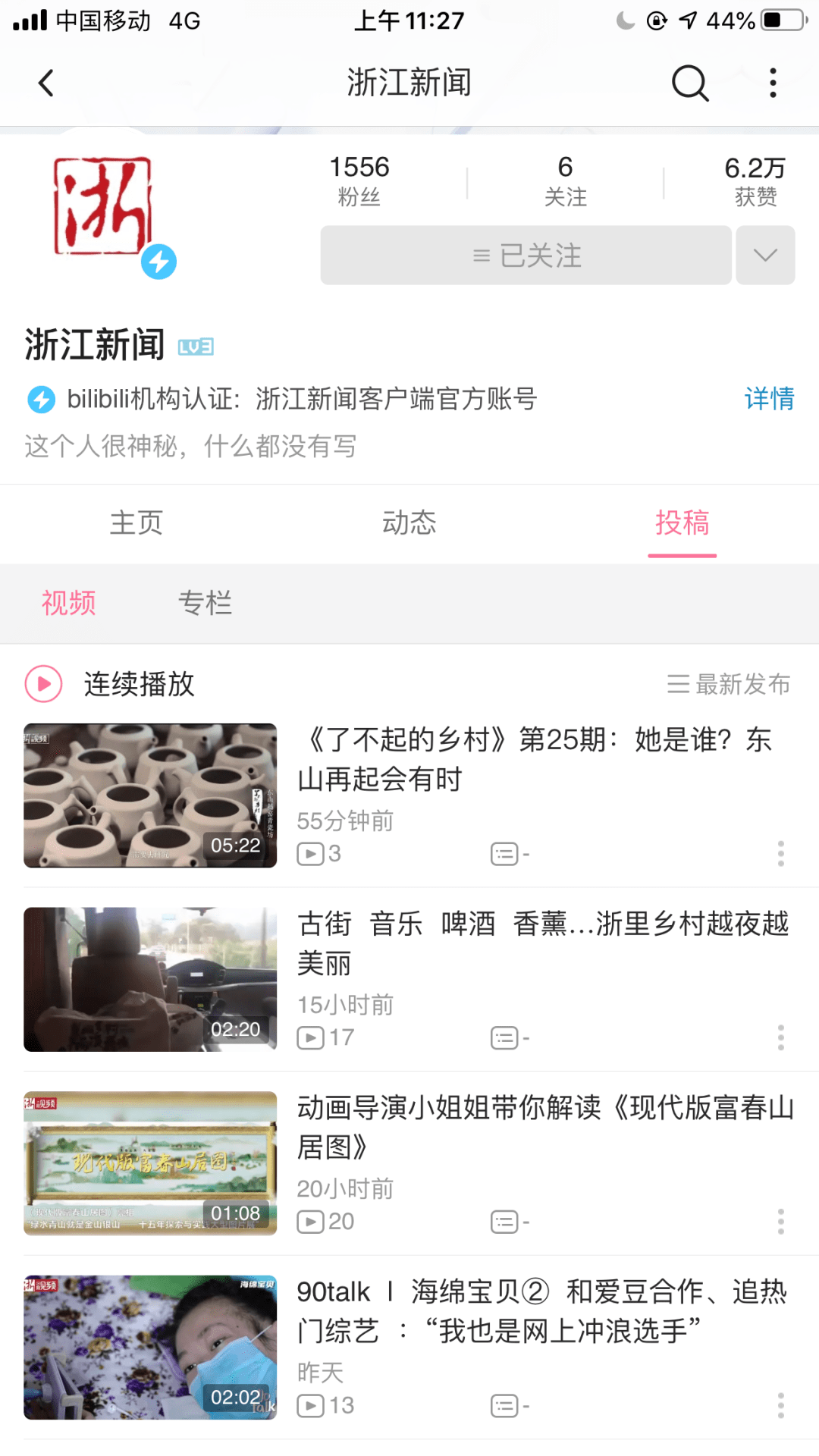Tap the 已关注 following button
Screen dimensions: 819x1456
[x=526, y=255]
